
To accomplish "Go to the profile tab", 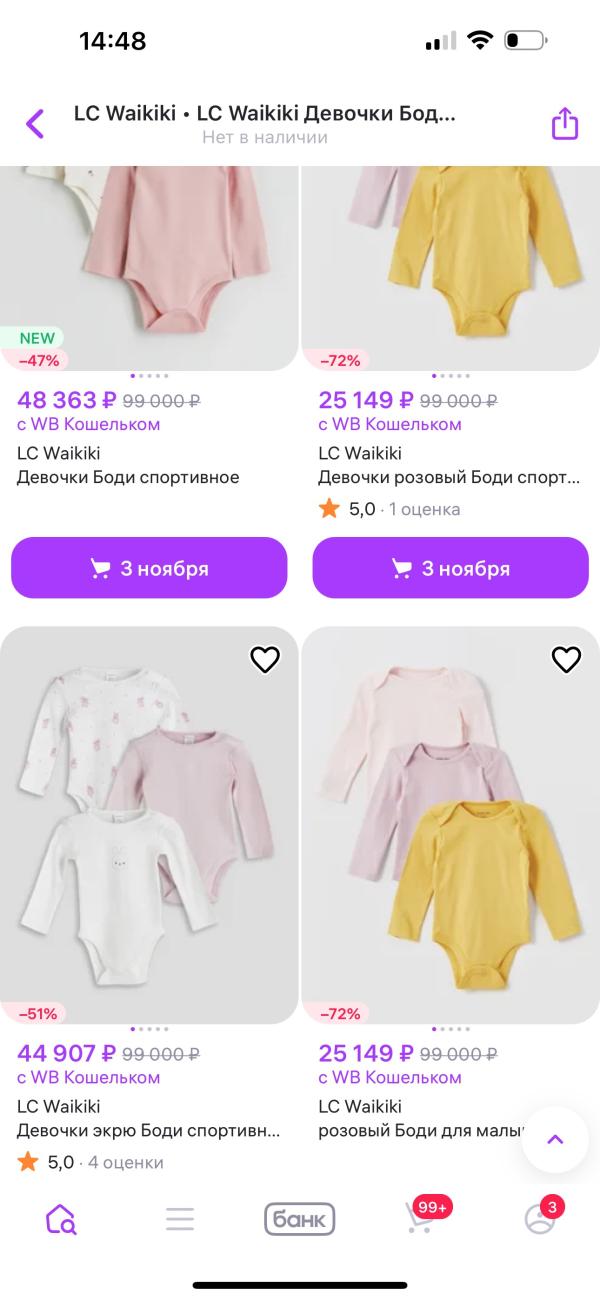I will tap(540, 1219).
